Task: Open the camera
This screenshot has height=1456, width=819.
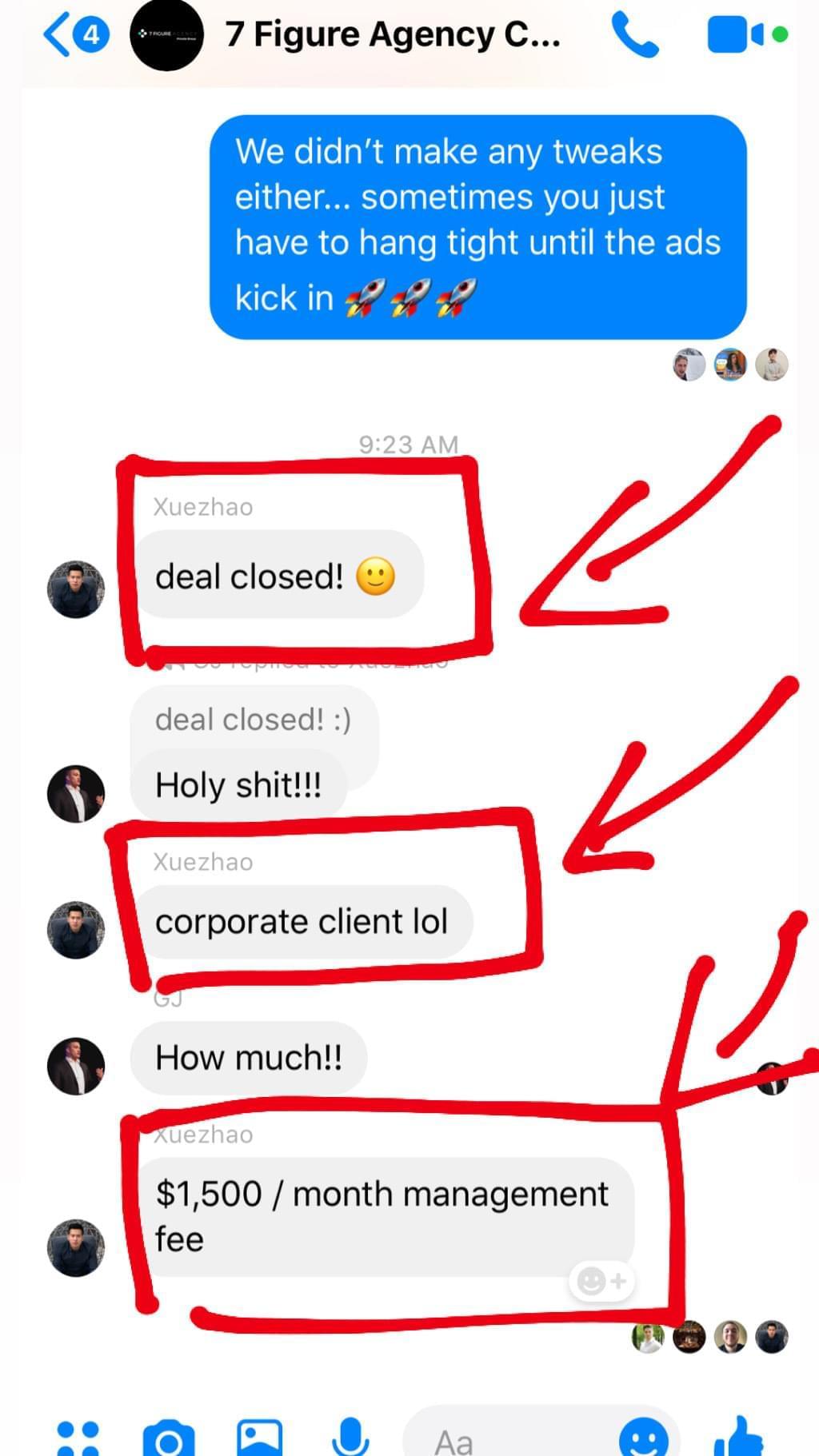Action: click(x=168, y=1438)
